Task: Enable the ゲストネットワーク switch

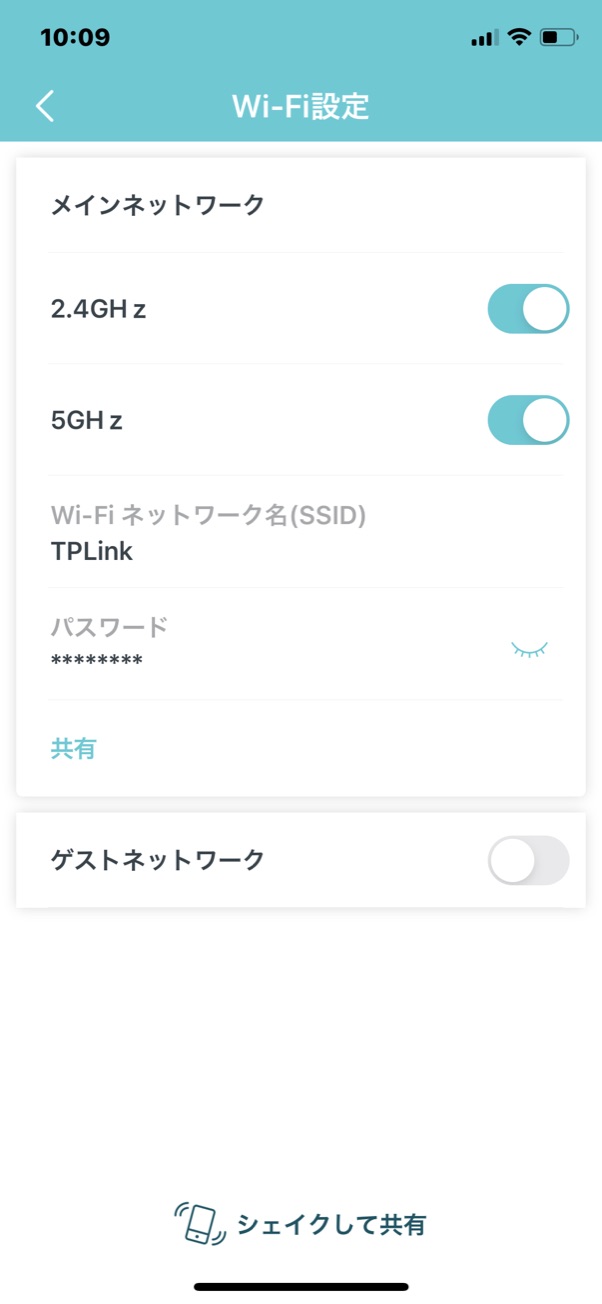Action: [x=528, y=860]
